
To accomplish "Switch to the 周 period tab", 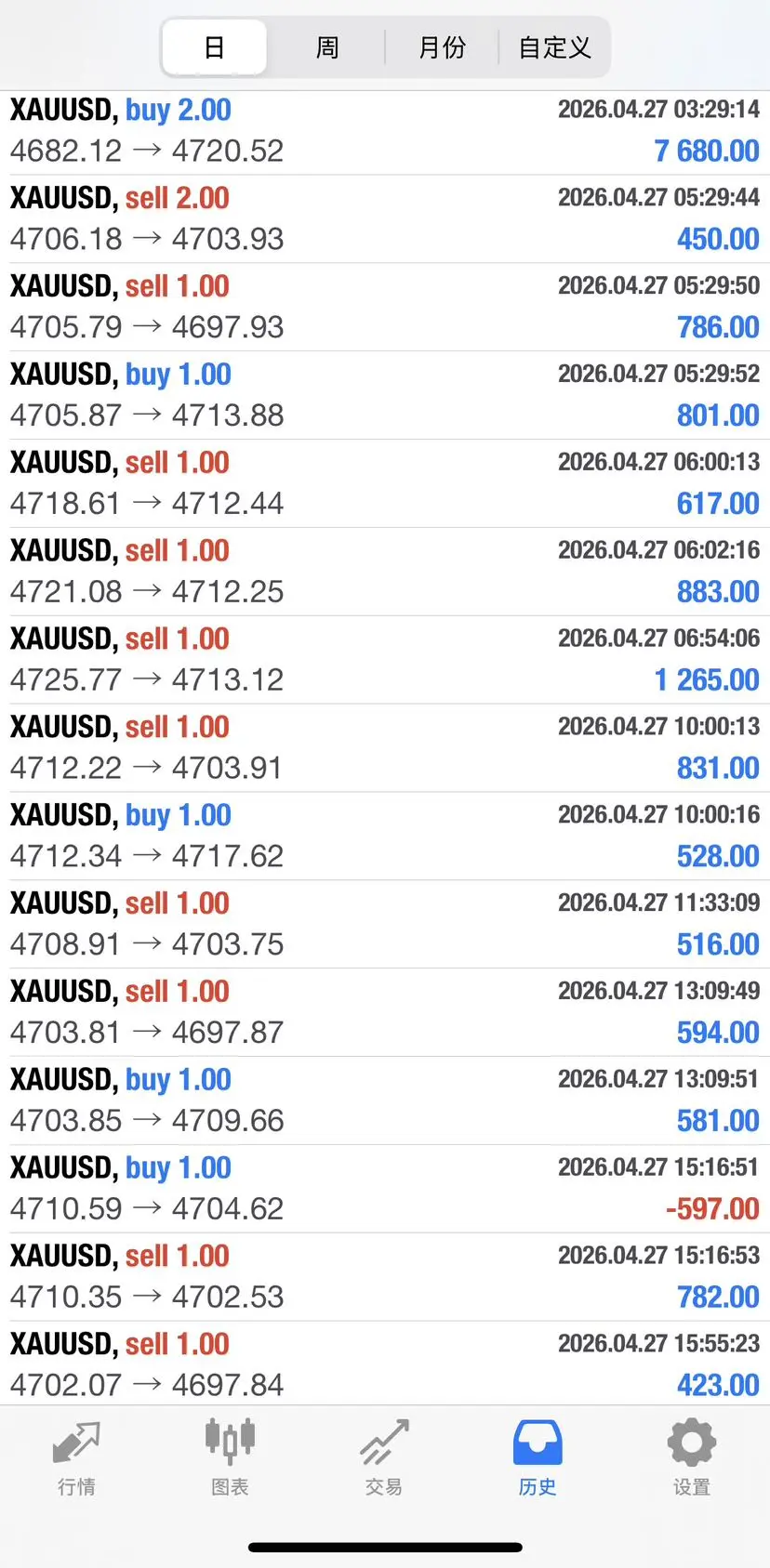I will pyautogui.click(x=327, y=47).
